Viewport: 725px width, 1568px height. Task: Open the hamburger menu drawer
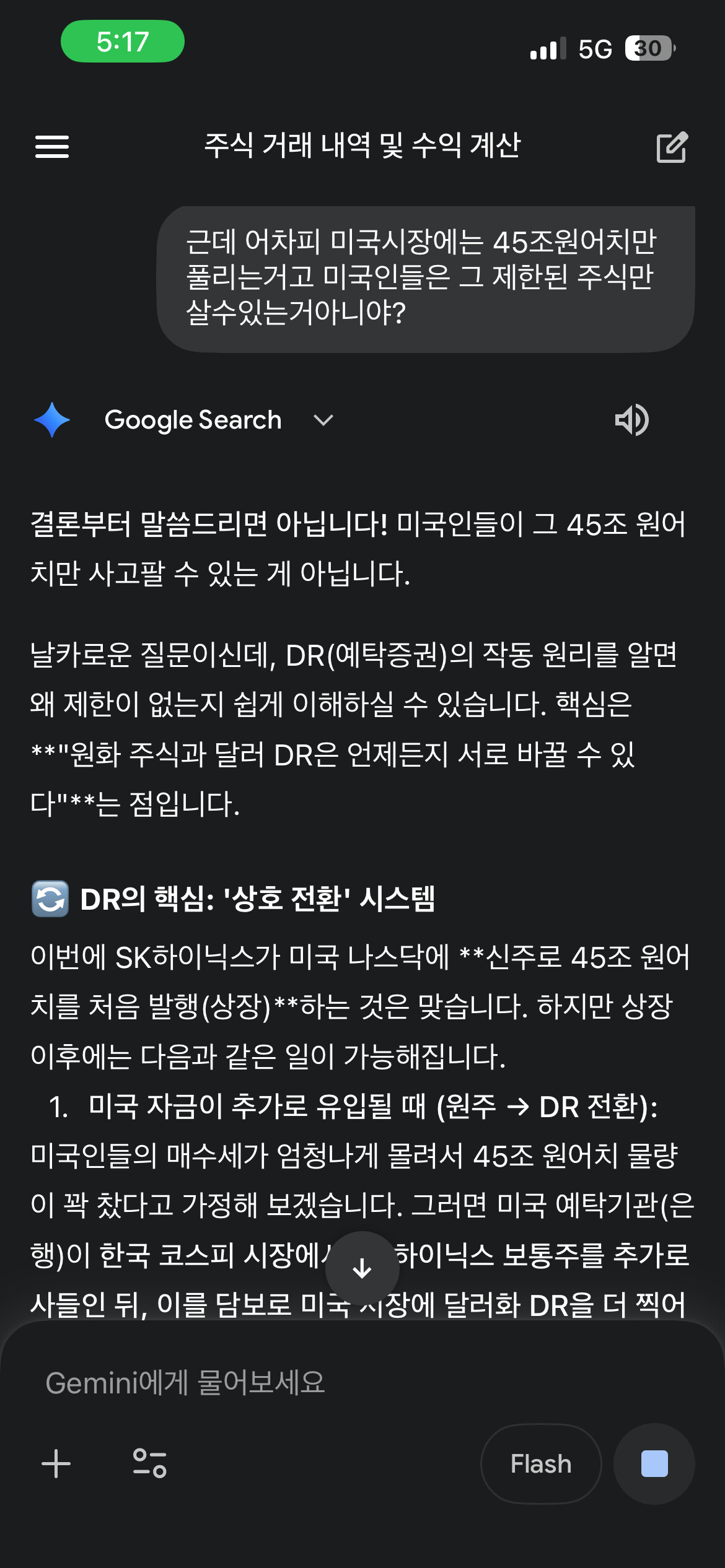[52, 147]
